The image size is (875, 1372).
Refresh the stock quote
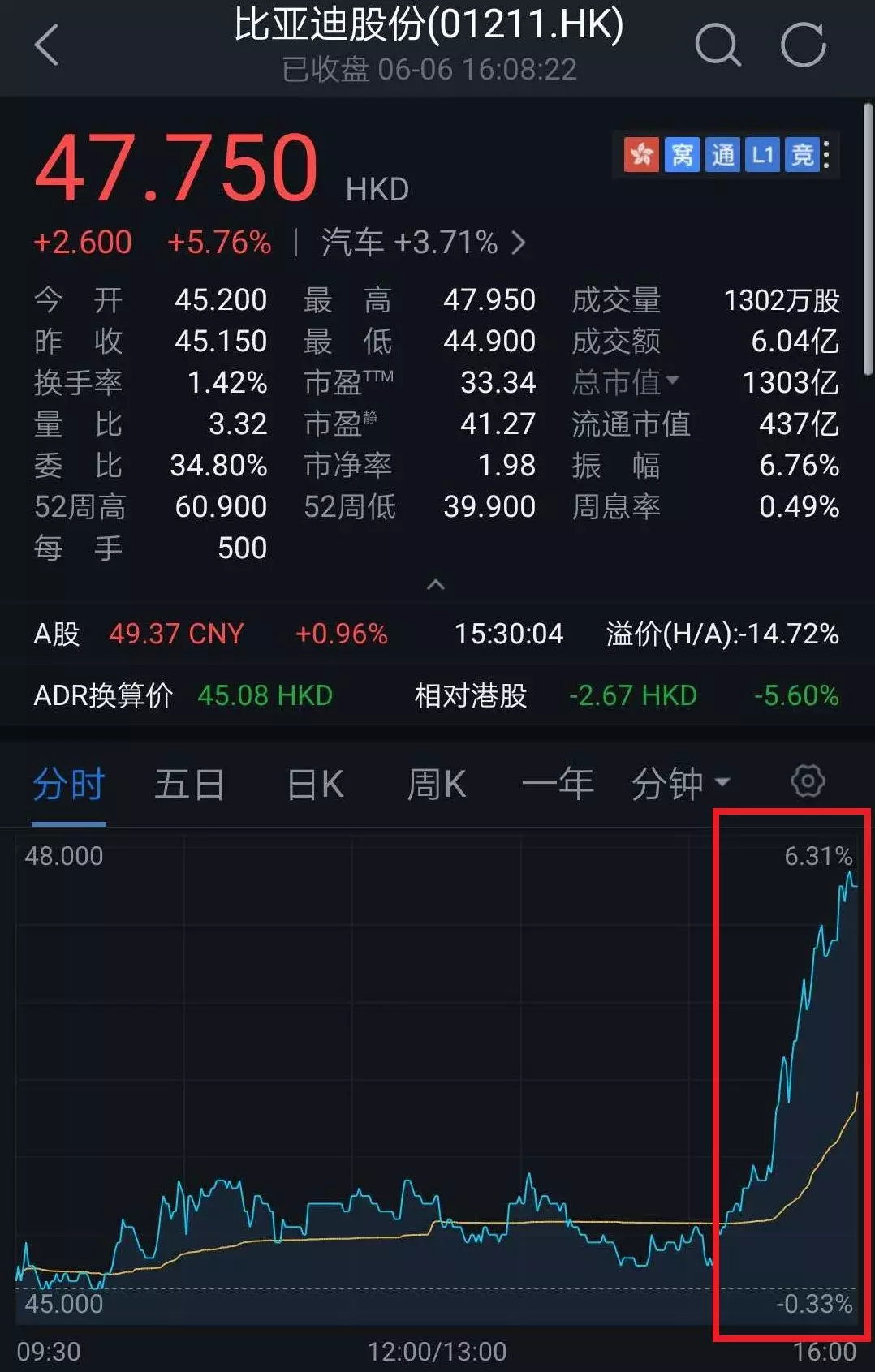803,45
